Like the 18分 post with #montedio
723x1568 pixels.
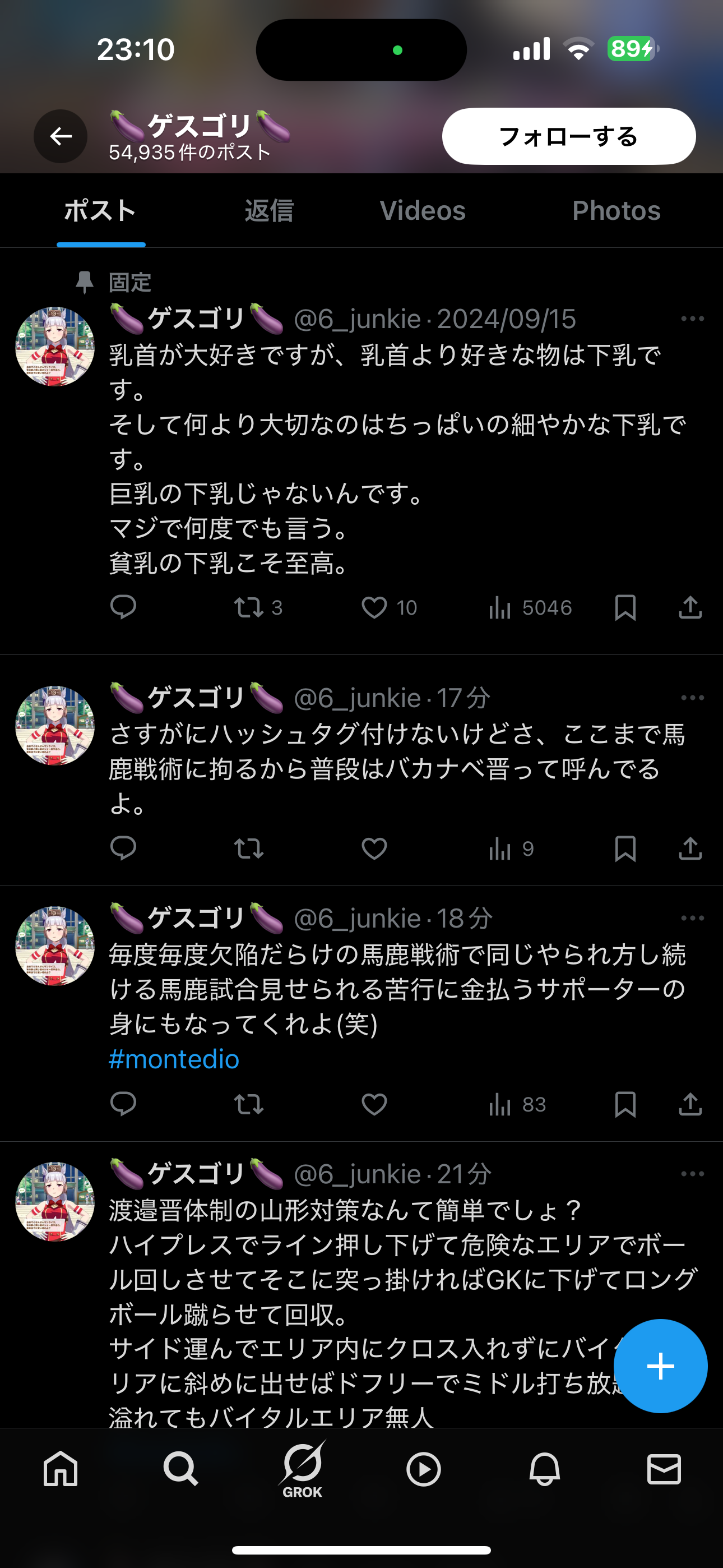tap(374, 1104)
